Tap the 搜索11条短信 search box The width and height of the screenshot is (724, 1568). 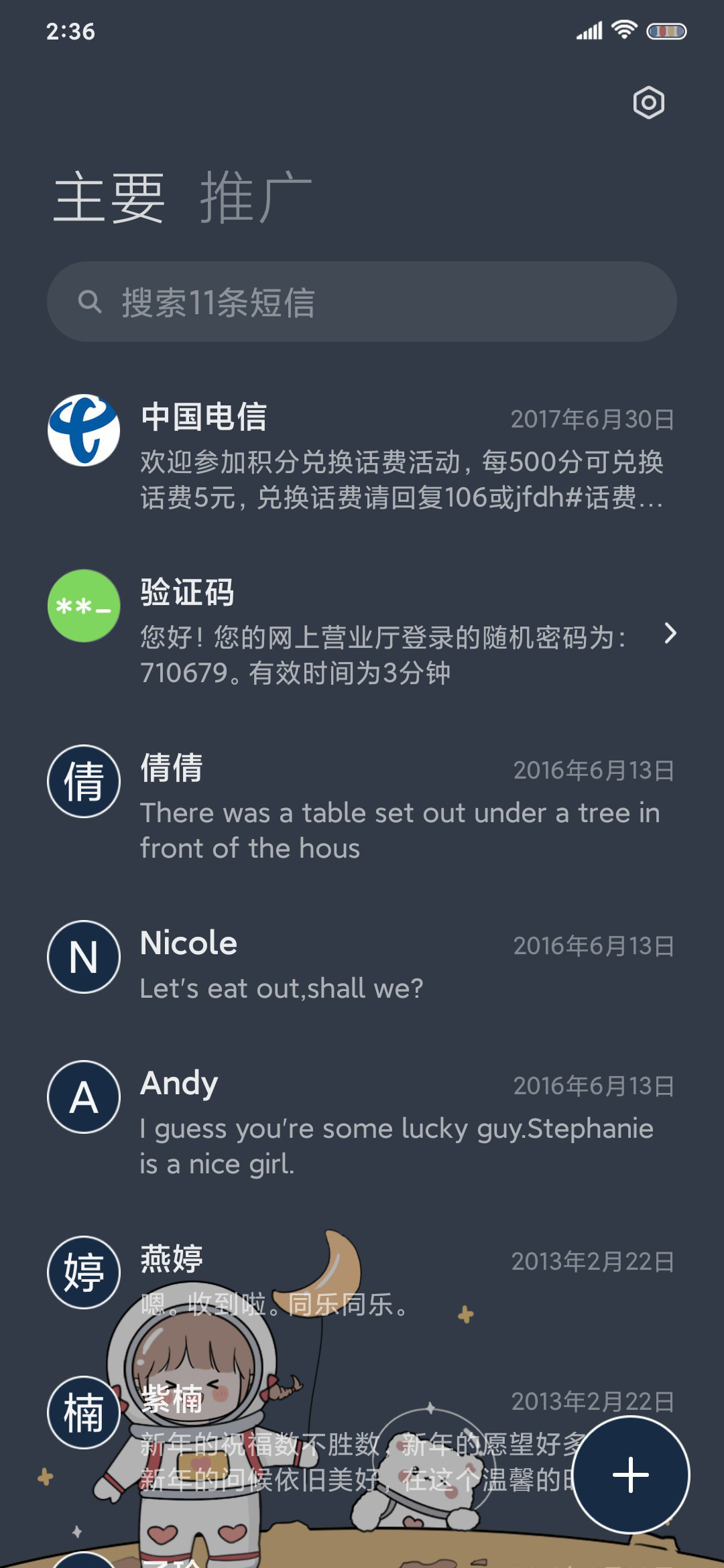tap(362, 302)
